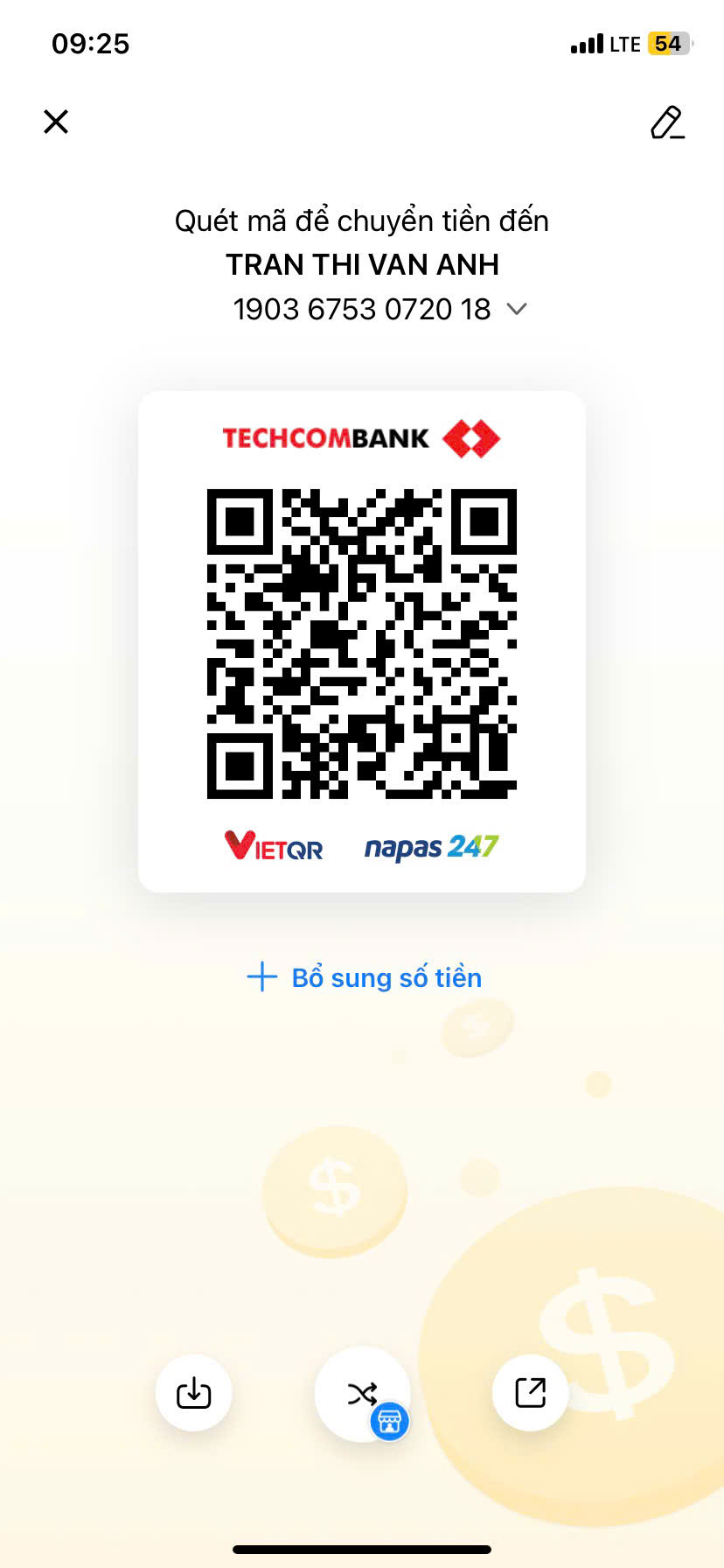Tap the edit pencil icon
The width and height of the screenshot is (724, 1568).
click(667, 122)
